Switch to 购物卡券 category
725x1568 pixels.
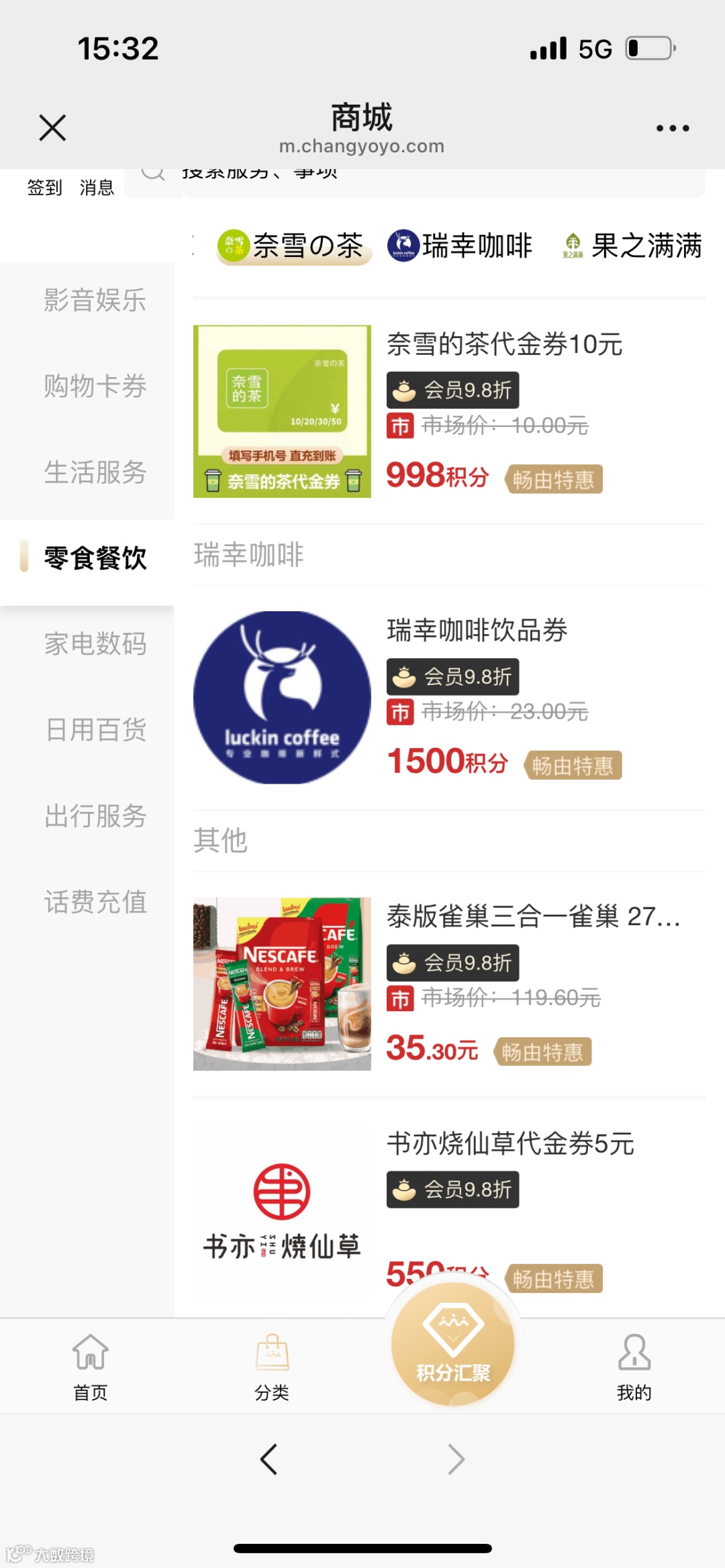[x=95, y=386]
